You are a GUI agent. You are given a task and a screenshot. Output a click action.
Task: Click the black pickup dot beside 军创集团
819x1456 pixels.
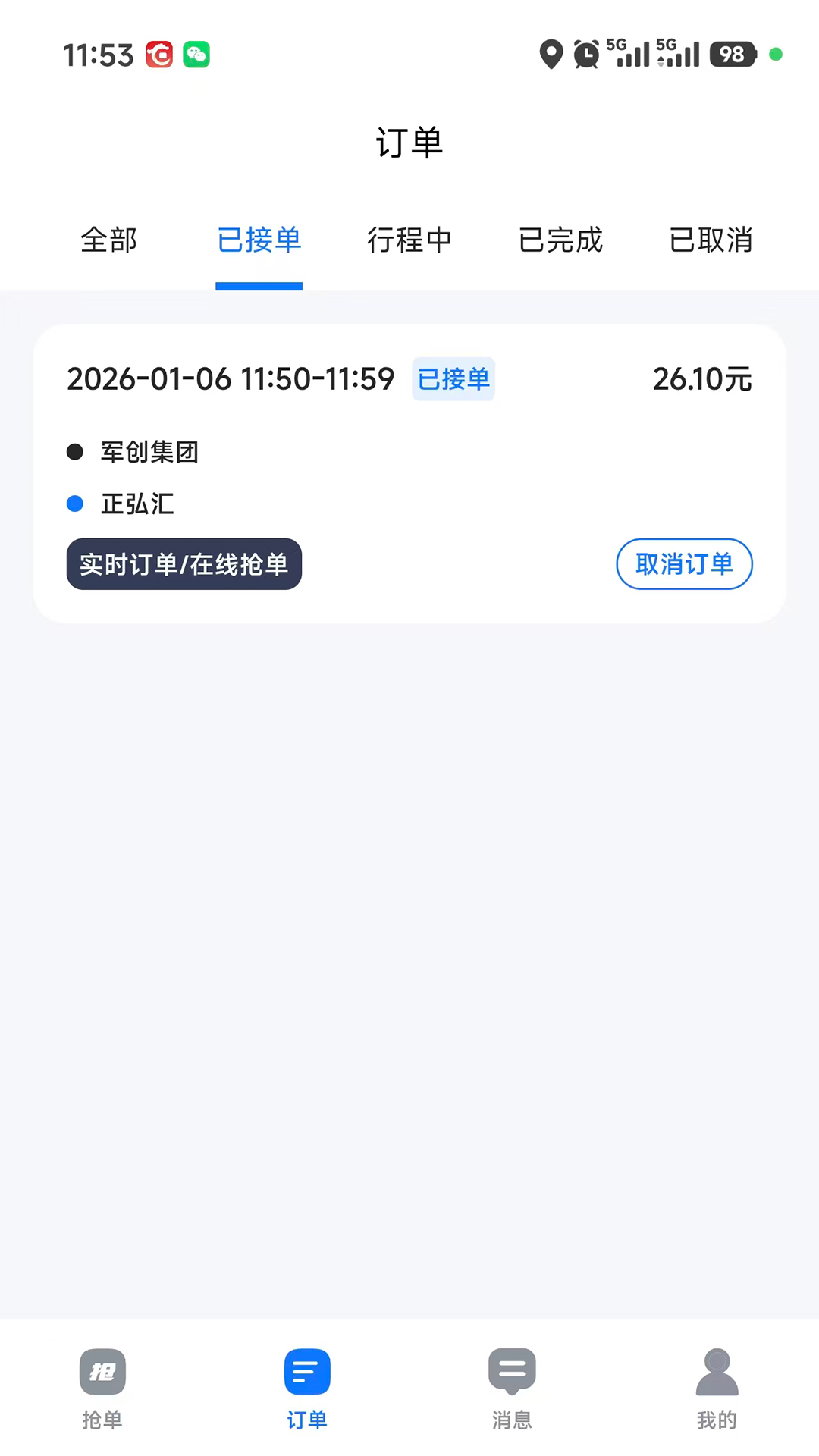click(x=74, y=451)
